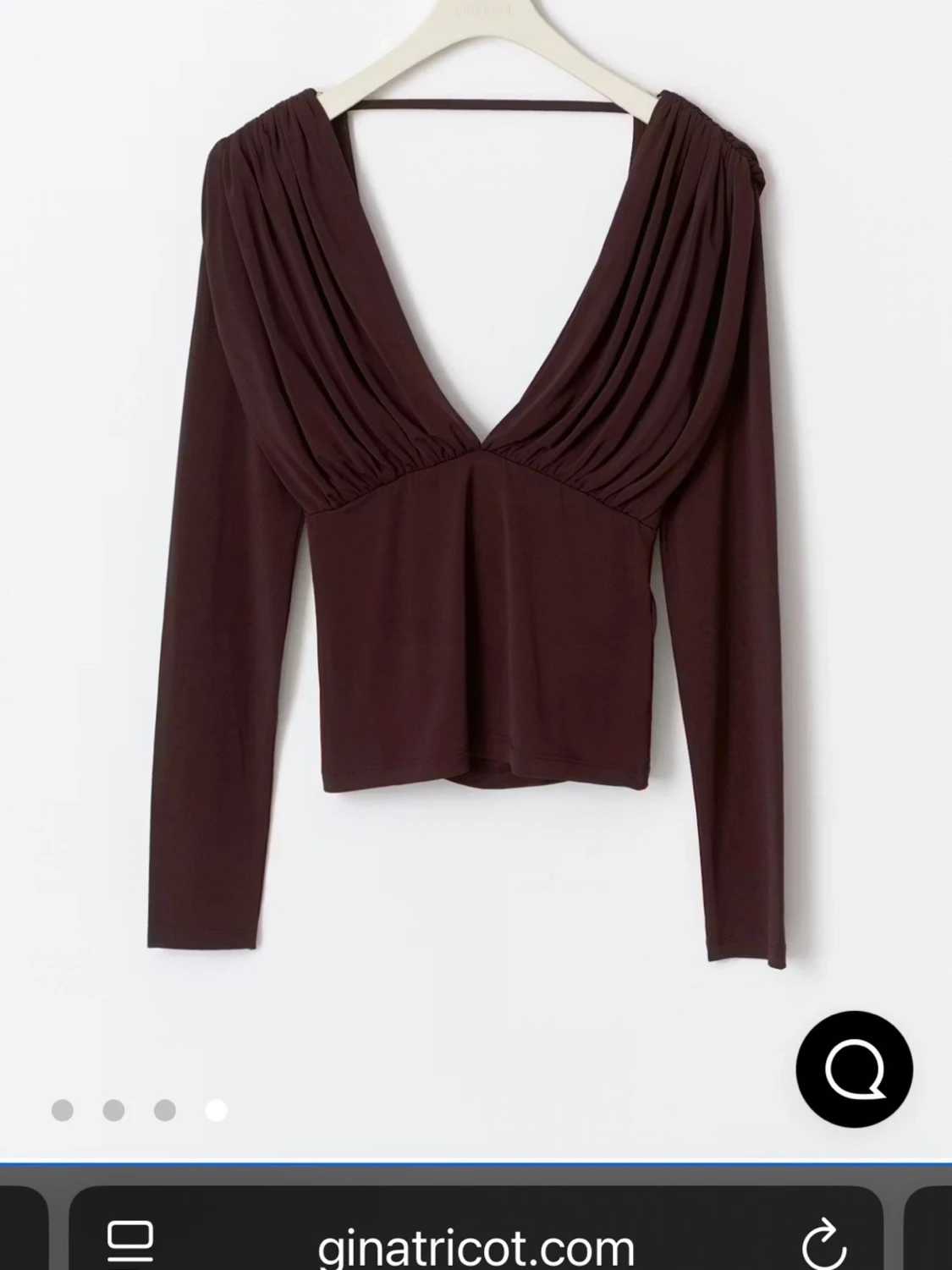This screenshot has height=1270, width=952.
Task: Tap the ginatricot.com address bar
Action: pyautogui.click(x=476, y=1245)
